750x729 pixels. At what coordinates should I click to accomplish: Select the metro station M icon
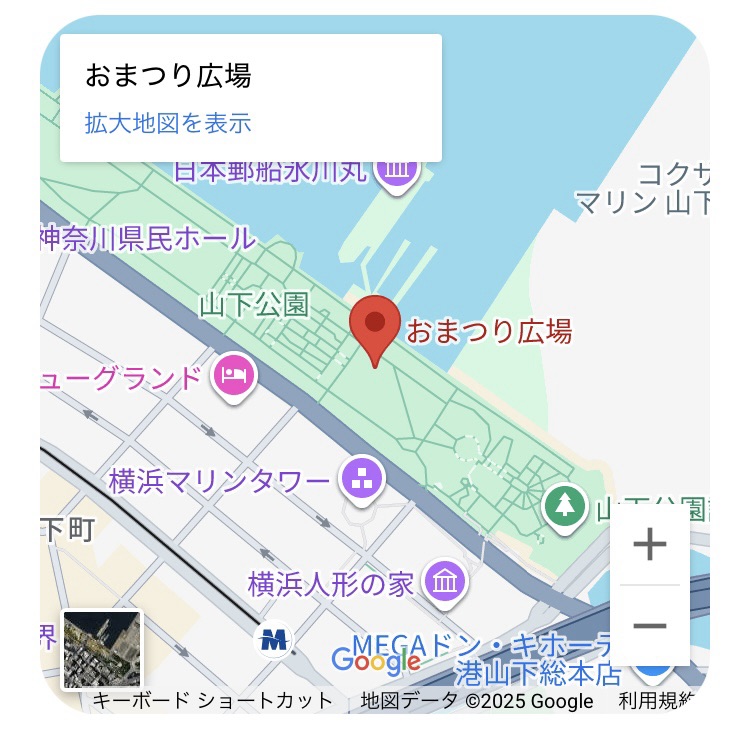(x=274, y=639)
